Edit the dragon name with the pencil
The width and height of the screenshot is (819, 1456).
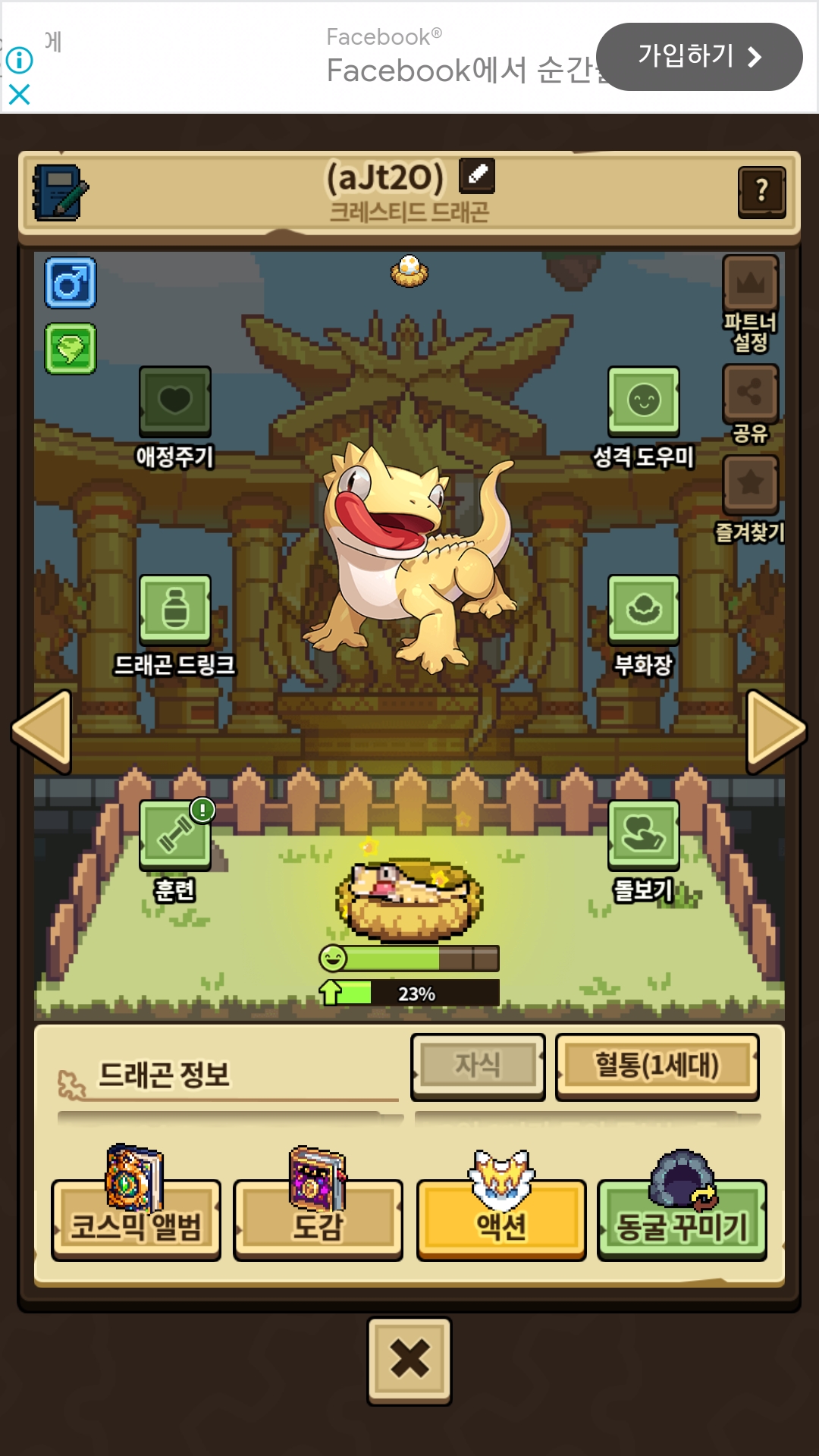click(x=477, y=175)
